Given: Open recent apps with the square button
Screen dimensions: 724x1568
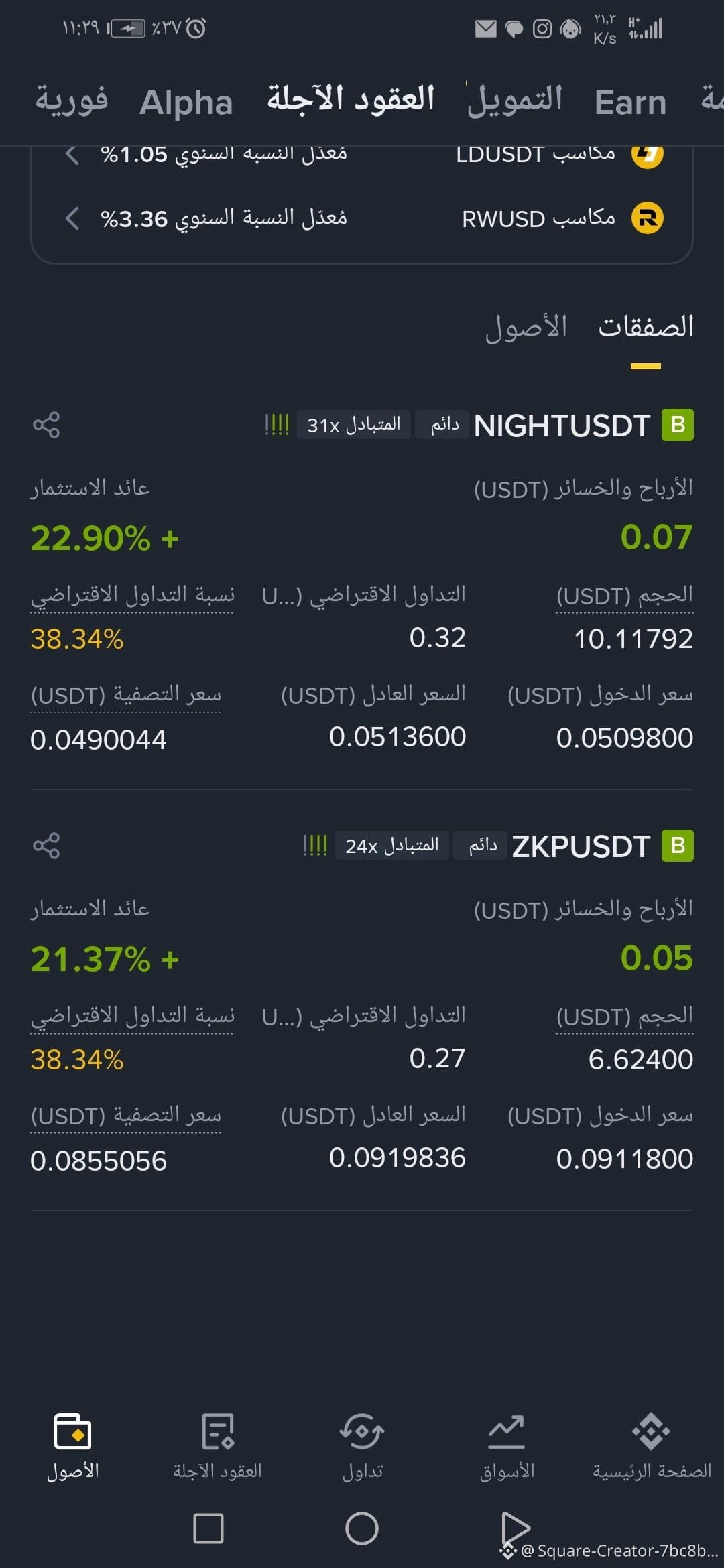Looking at the screenshot, I should coord(208,1528).
